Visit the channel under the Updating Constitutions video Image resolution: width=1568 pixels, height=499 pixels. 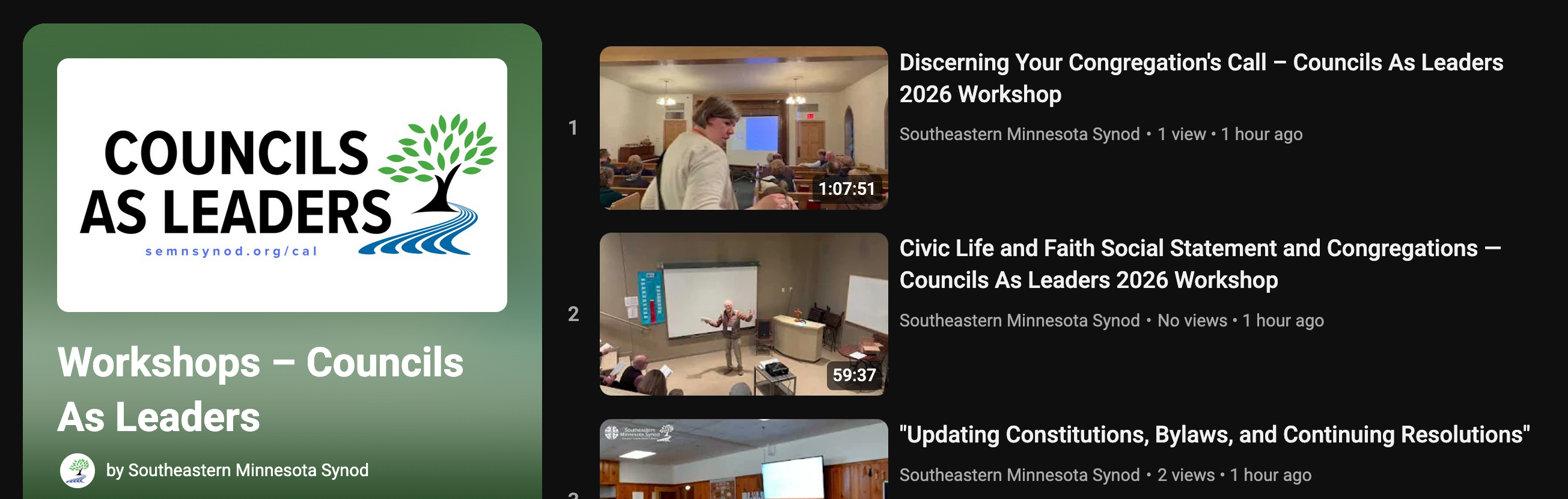click(1019, 476)
